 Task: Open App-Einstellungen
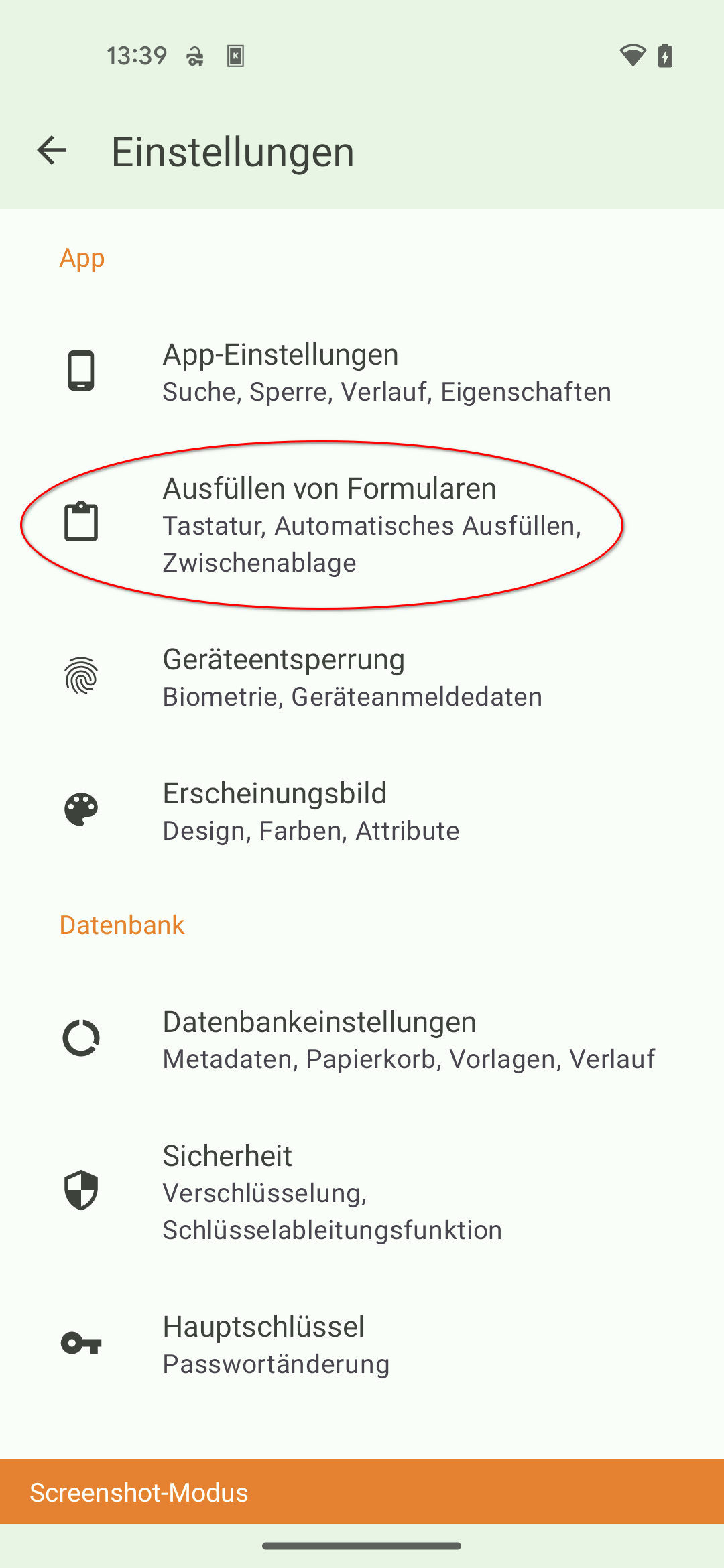click(x=362, y=372)
